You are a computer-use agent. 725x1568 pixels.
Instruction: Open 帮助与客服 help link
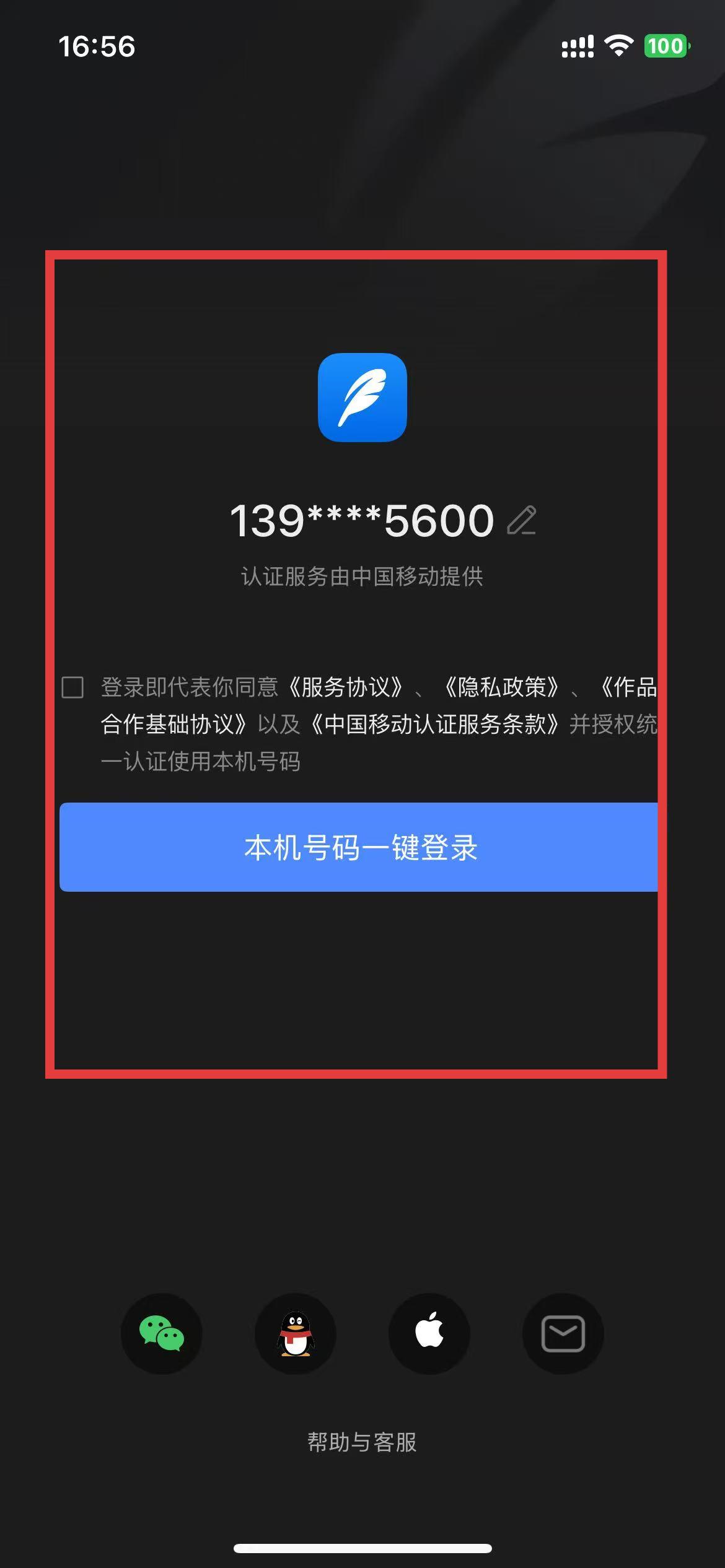[362, 1442]
